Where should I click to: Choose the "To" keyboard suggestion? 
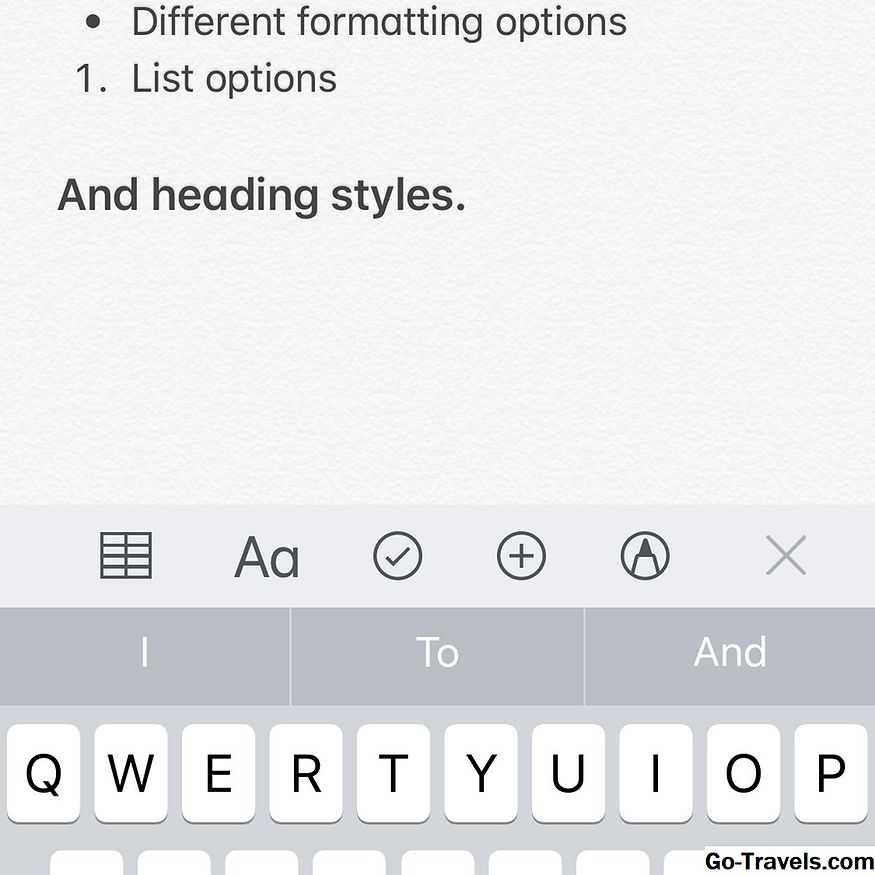[437, 653]
